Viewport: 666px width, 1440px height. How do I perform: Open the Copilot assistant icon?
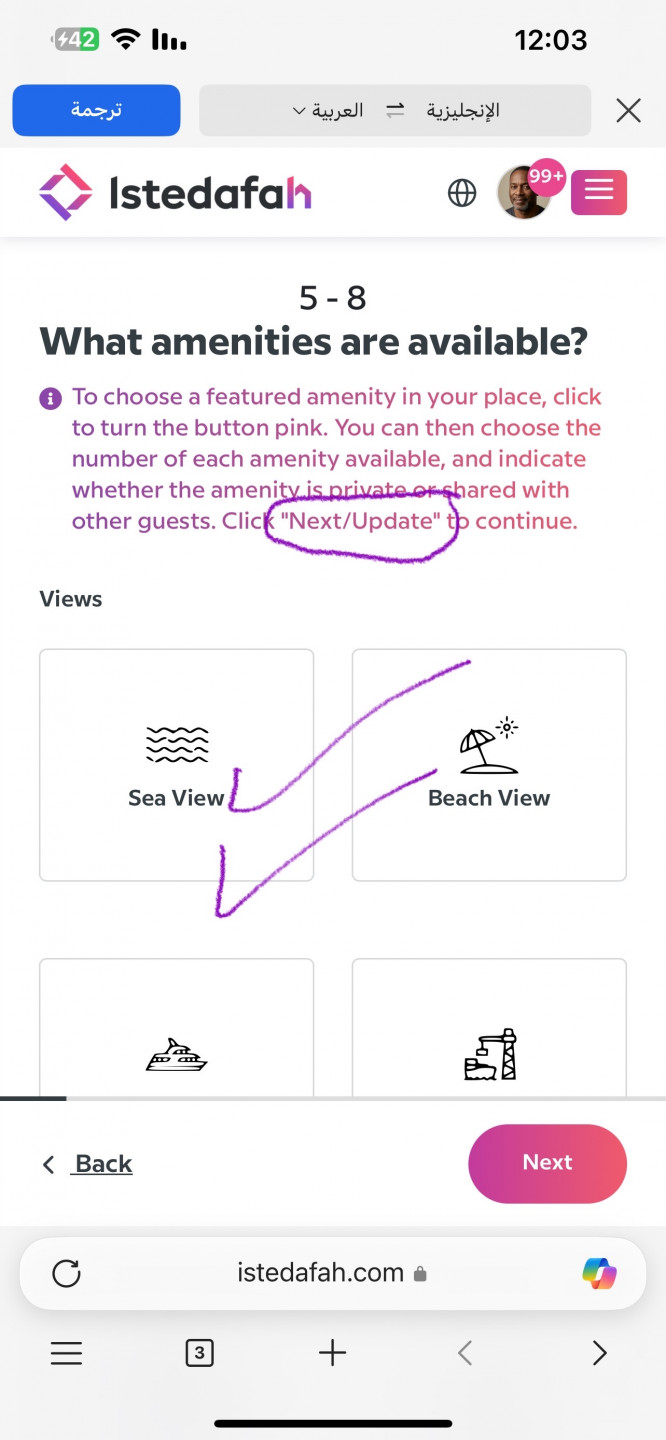(x=599, y=1273)
